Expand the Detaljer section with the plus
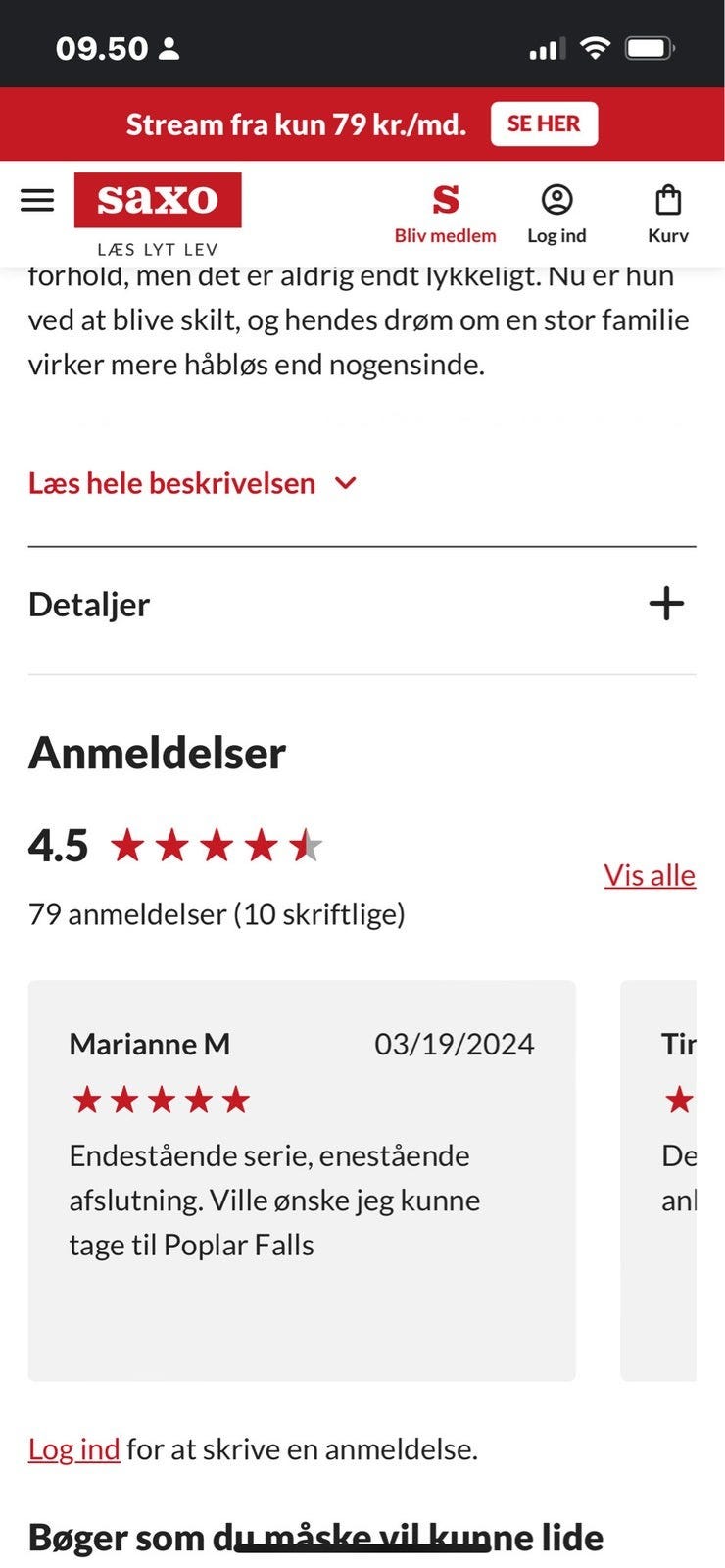 point(667,603)
